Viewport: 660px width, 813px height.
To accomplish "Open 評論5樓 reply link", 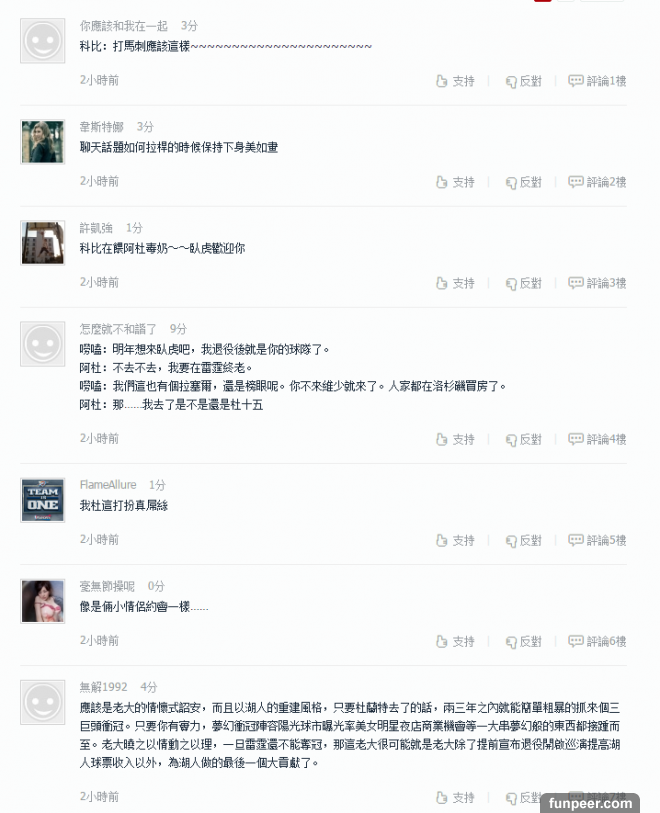I will (597, 540).
